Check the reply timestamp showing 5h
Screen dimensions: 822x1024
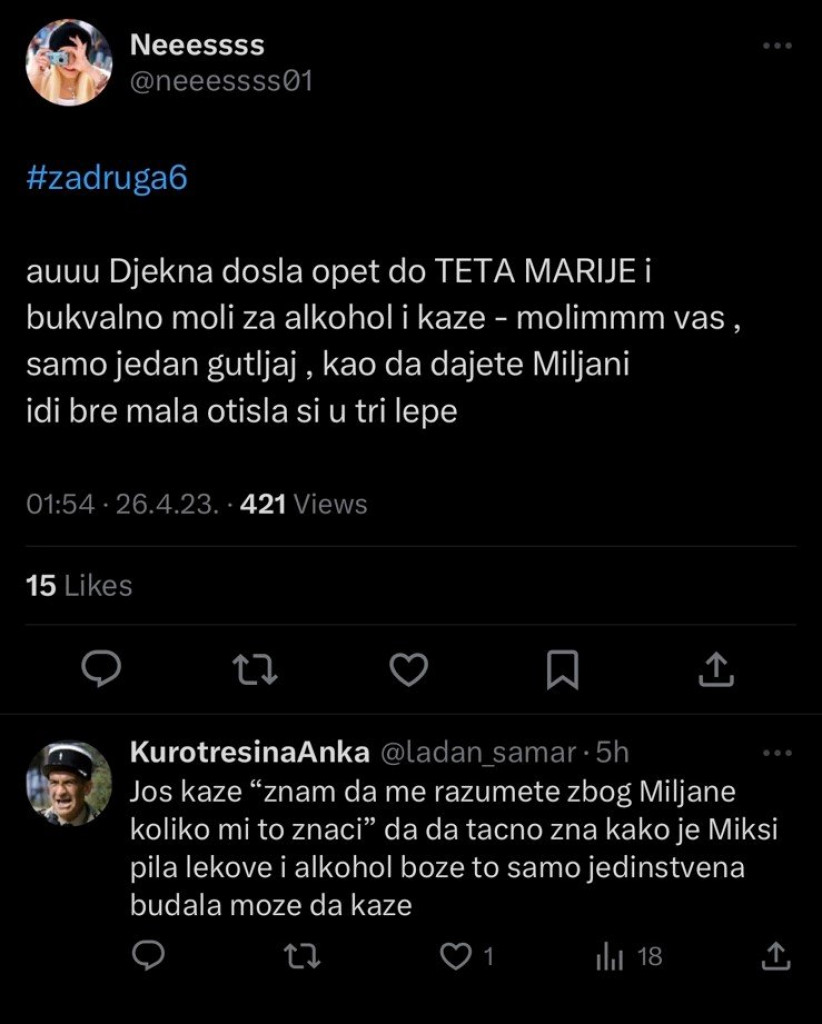coord(613,752)
